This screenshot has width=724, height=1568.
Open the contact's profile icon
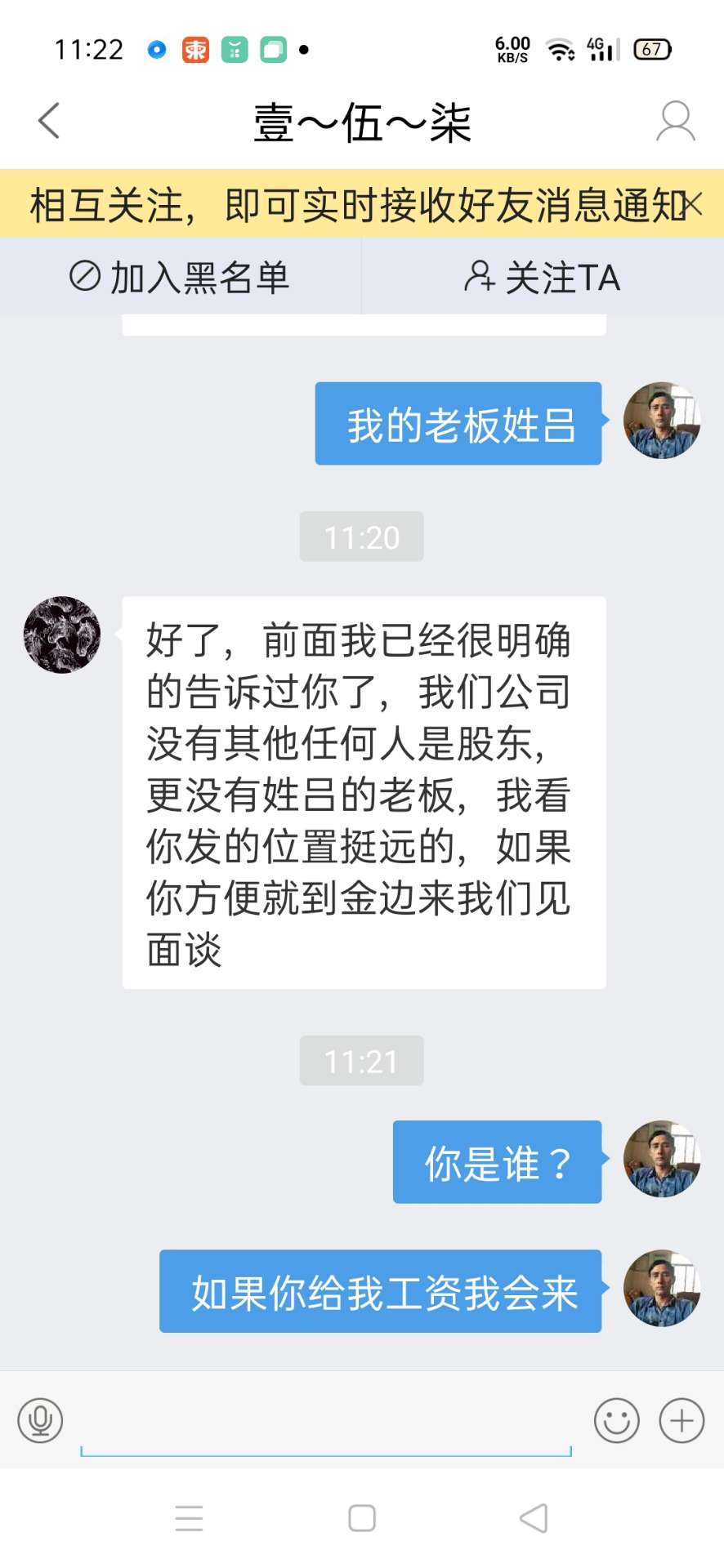point(675,121)
